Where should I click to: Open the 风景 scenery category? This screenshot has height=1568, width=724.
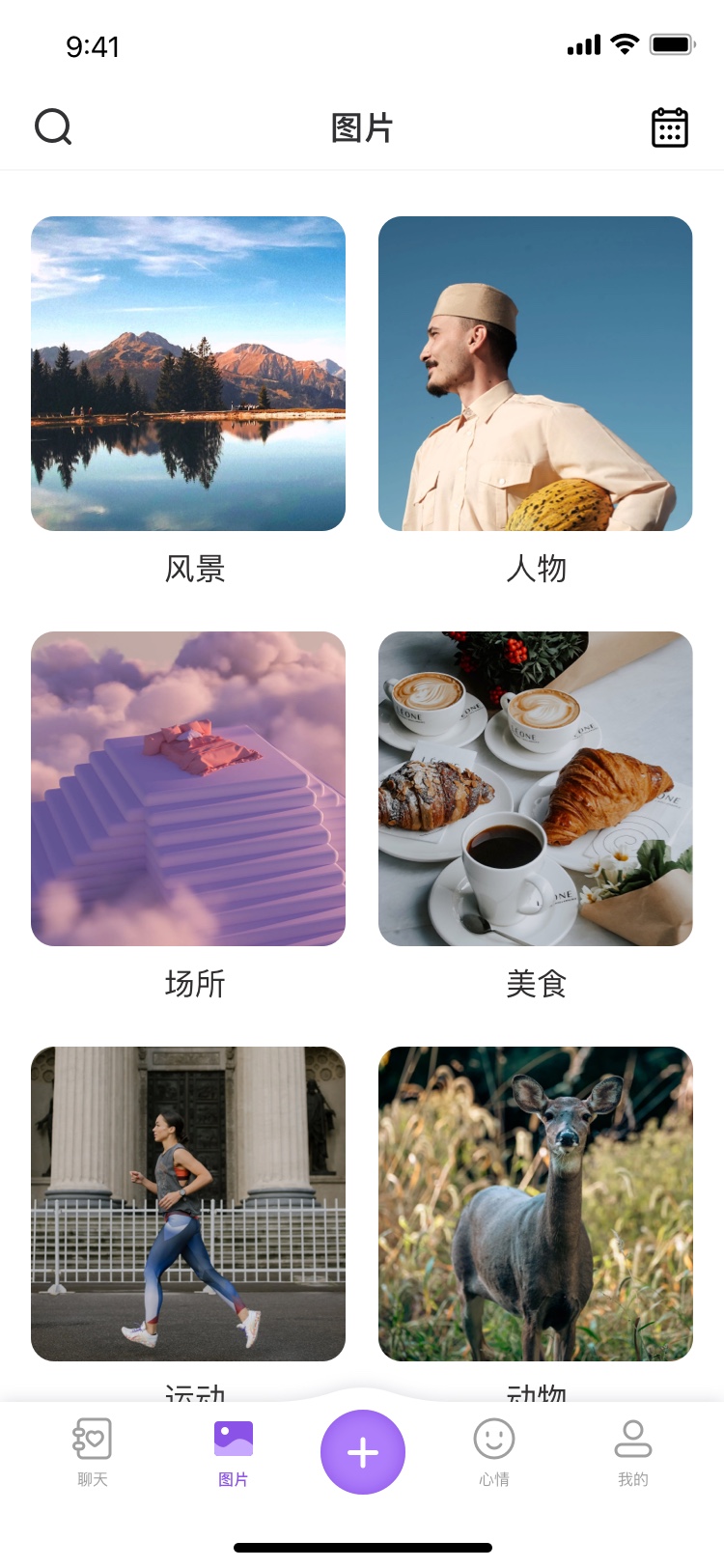pos(188,374)
